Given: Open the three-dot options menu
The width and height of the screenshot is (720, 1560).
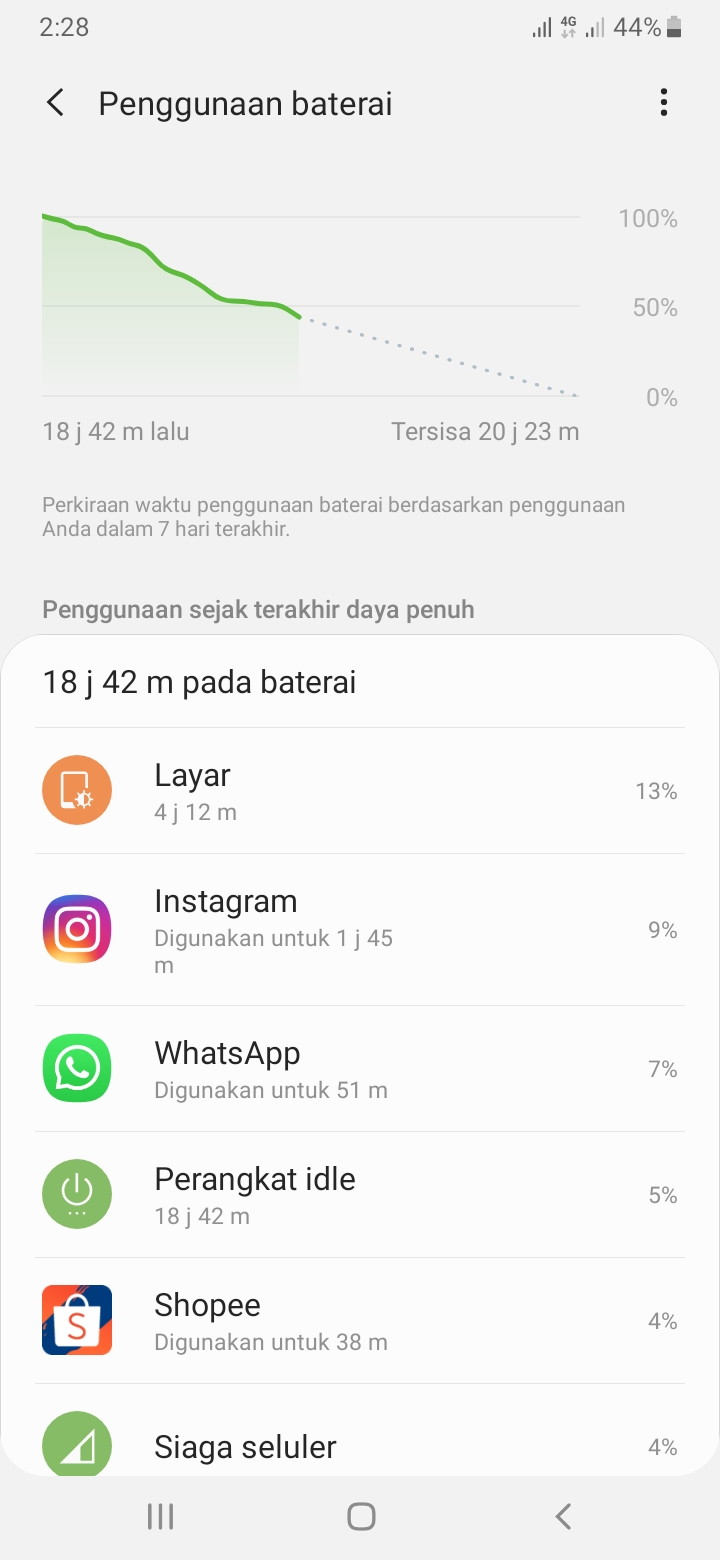Looking at the screenshot, I should [663, 102].
